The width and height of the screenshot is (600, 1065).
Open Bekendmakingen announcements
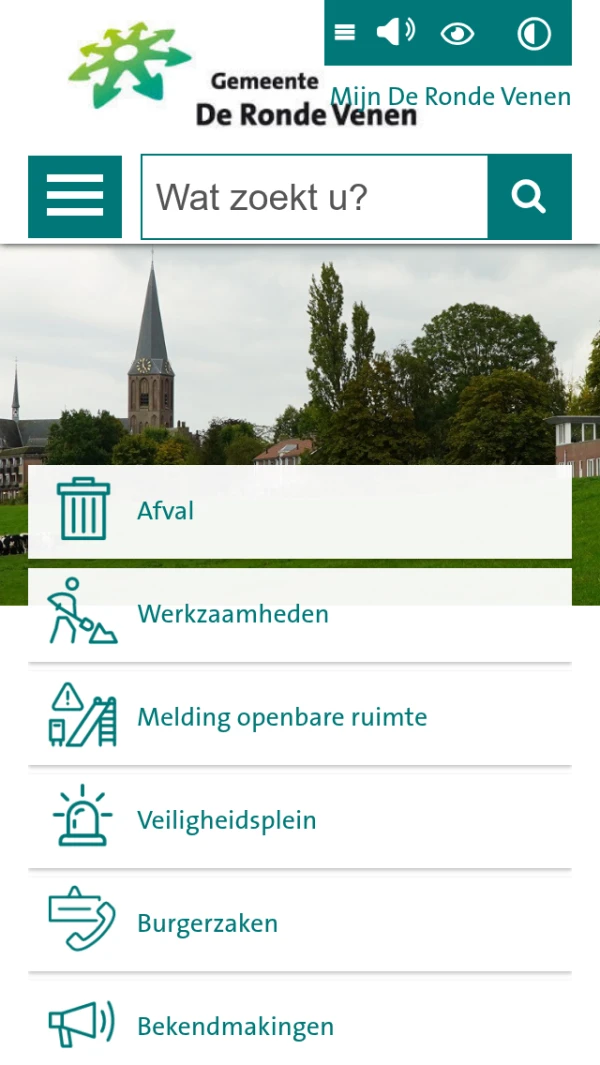300,1026
